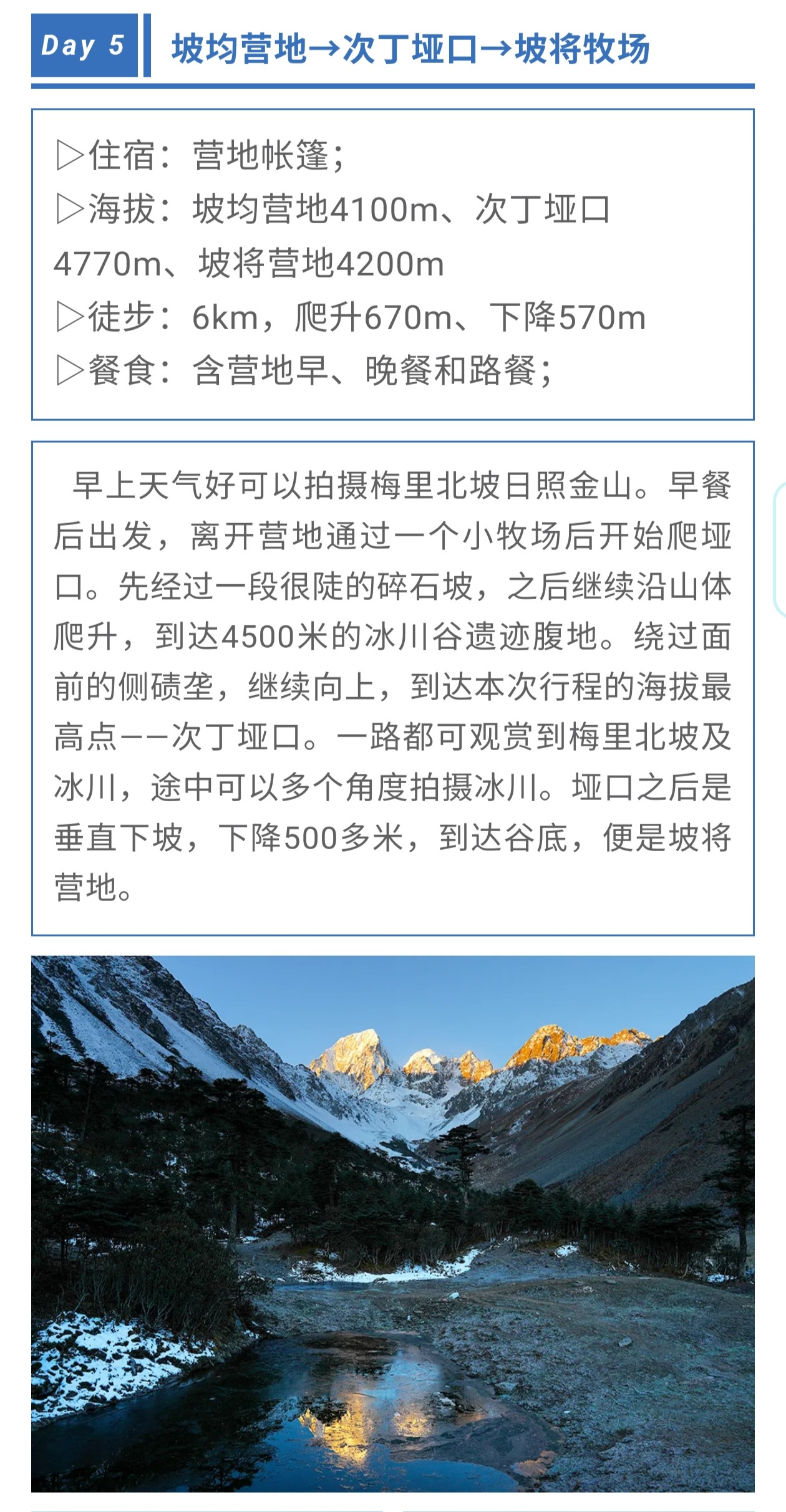The width and height of the screenshot is (786, 1512).
Task: Expand the collapsed floating side panel handle
Action: (x=780, y=550)
